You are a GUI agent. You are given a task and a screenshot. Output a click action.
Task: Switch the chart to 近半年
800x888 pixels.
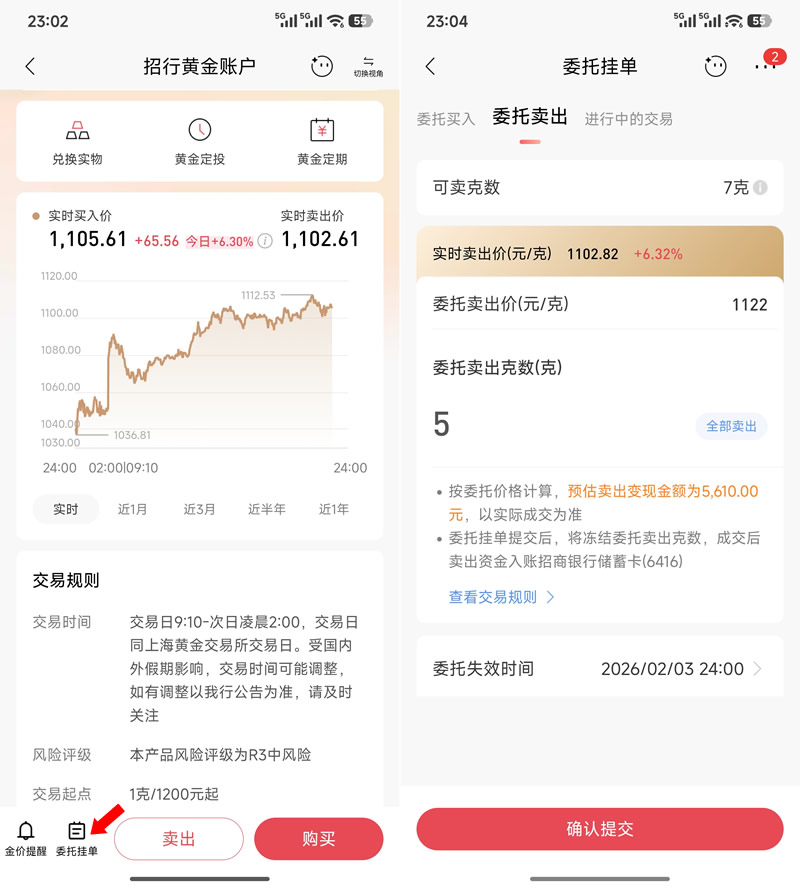(x=267, y=509)
